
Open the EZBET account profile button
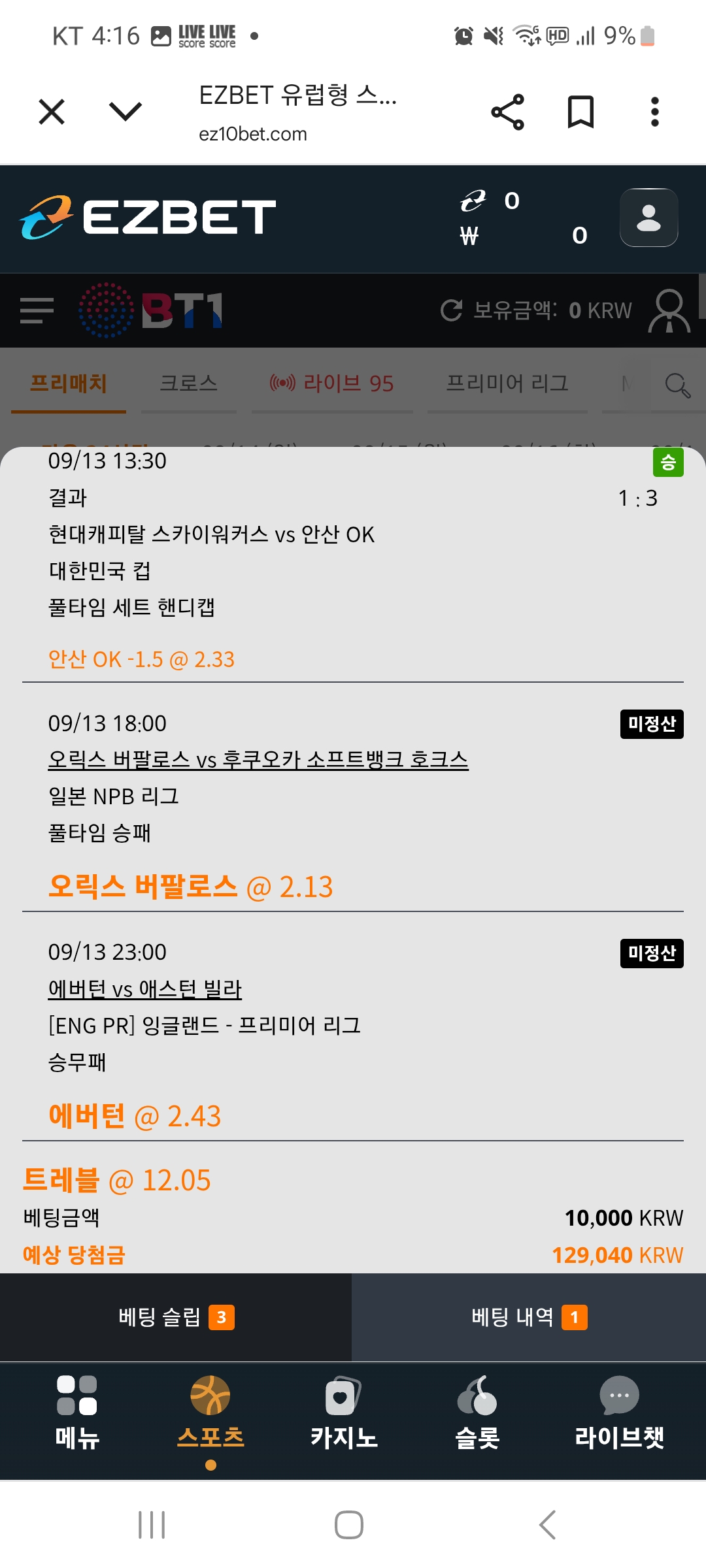pos(648,218)
